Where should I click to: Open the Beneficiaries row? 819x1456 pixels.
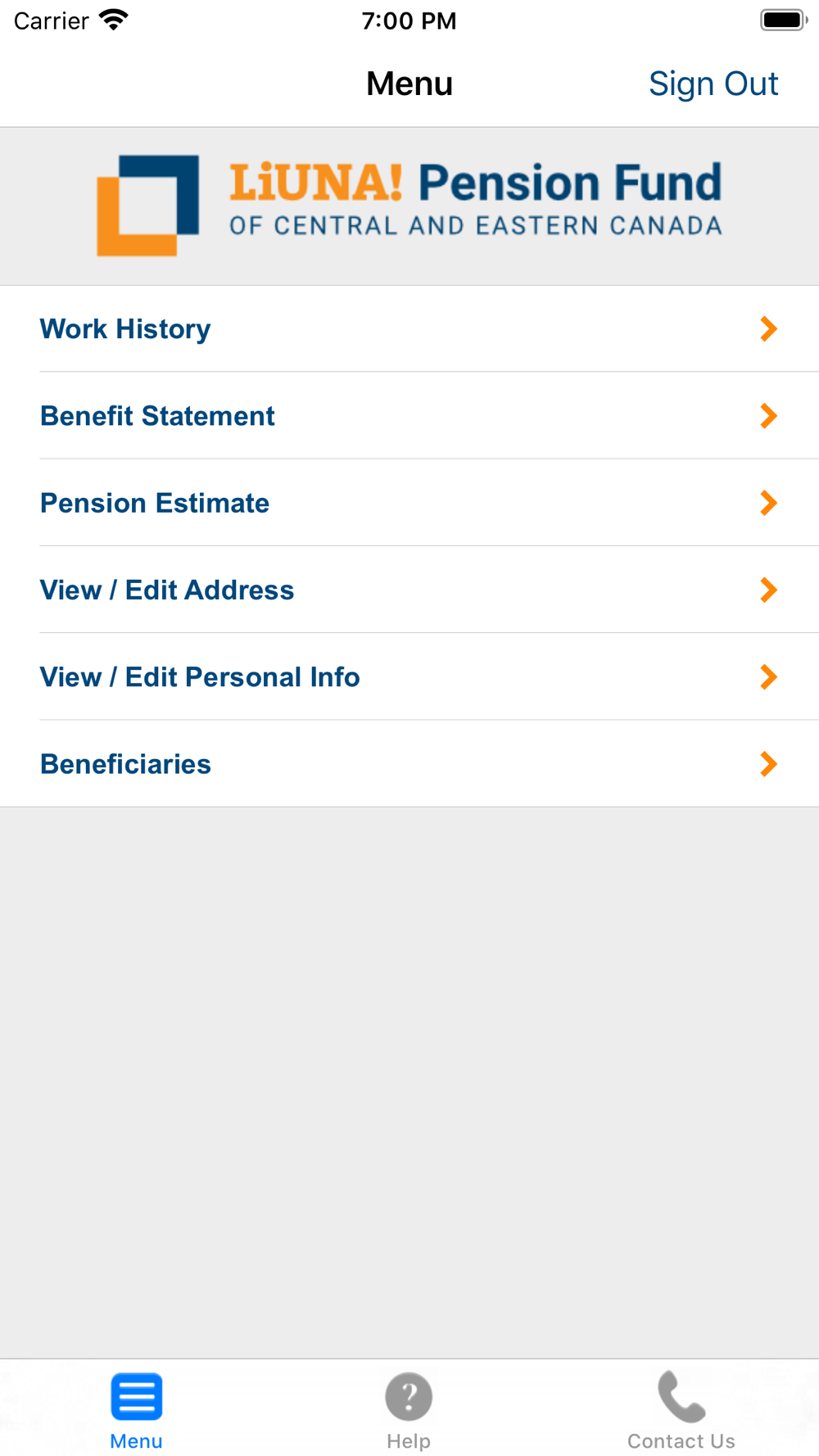tap(409, 764)
